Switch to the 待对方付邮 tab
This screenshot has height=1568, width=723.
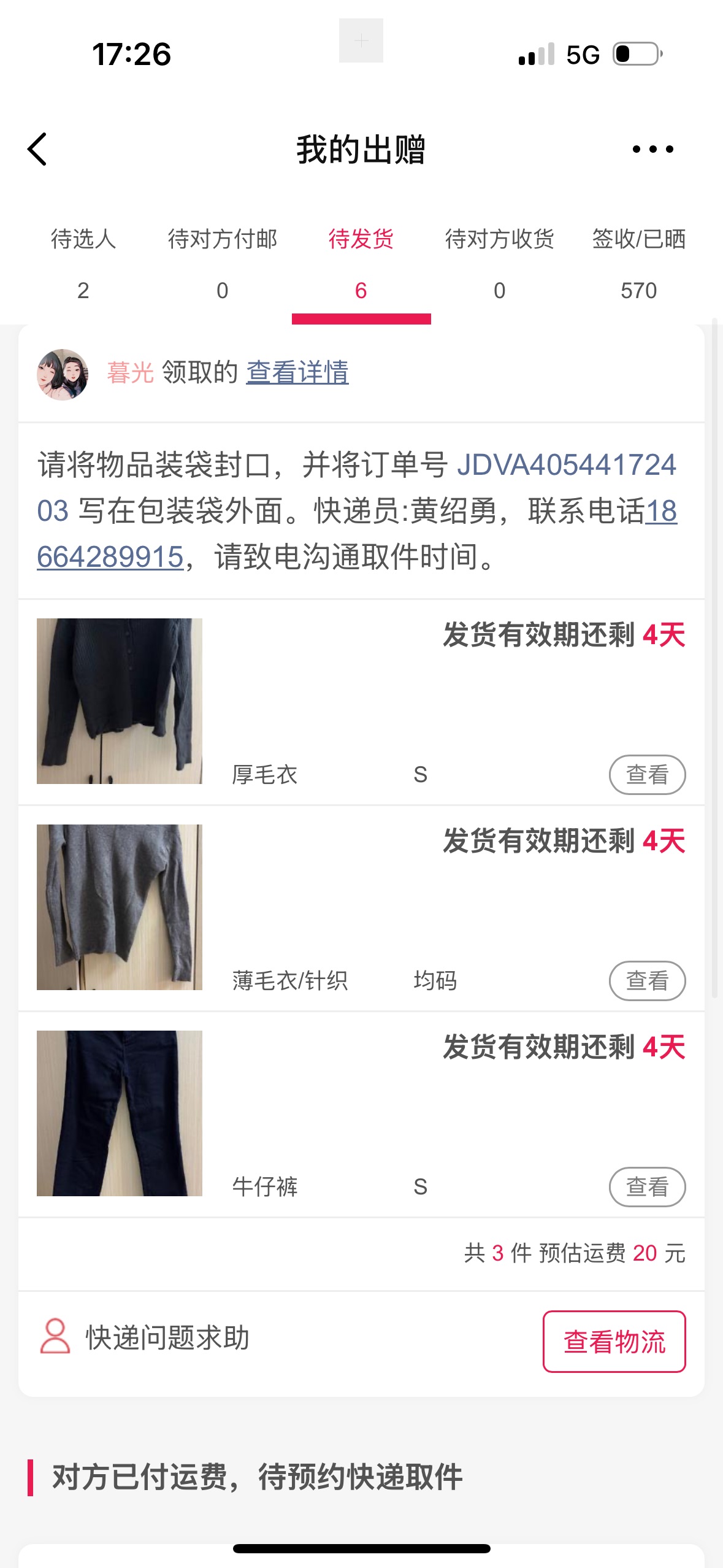222,264
